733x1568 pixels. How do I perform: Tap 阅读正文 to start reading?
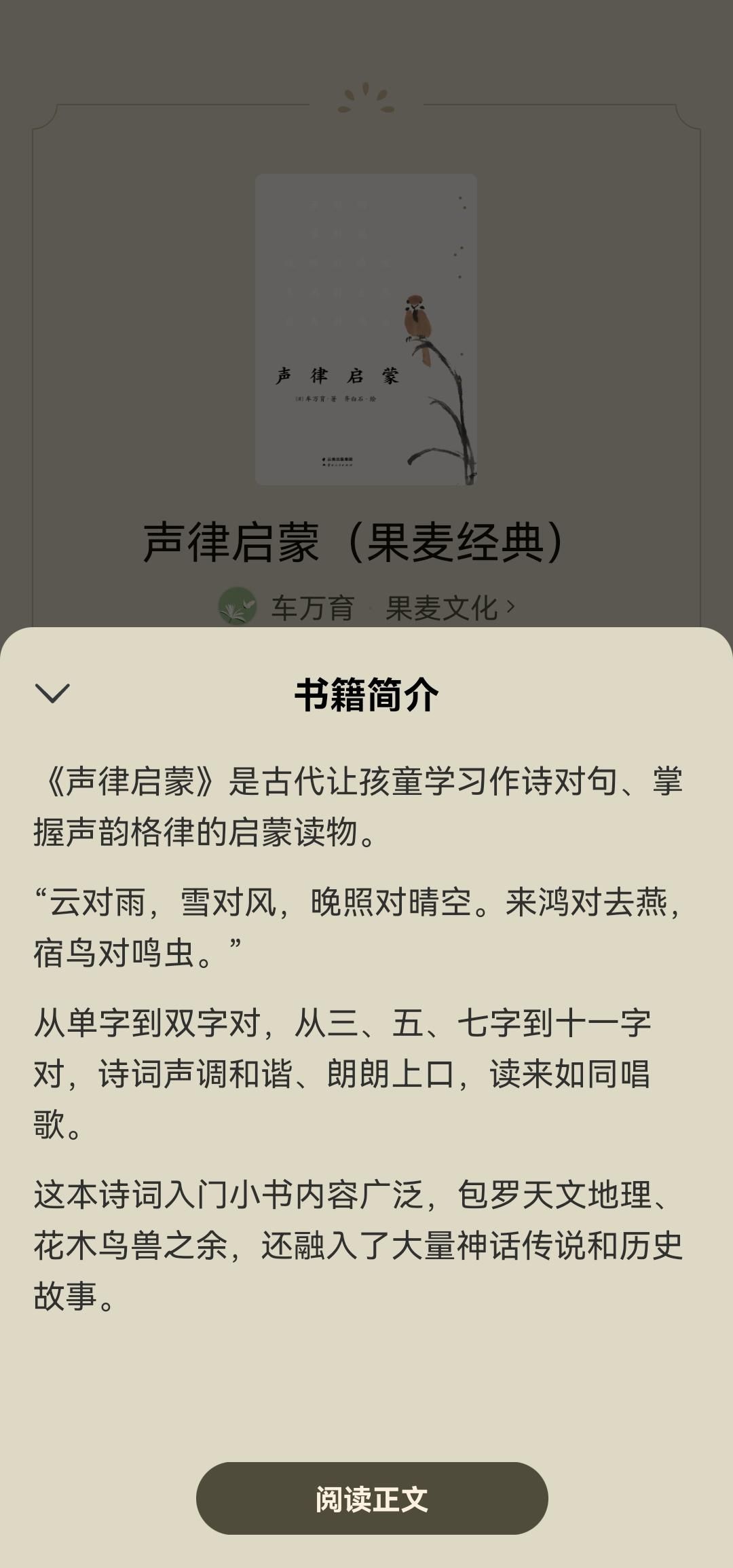pos(371,1498)
